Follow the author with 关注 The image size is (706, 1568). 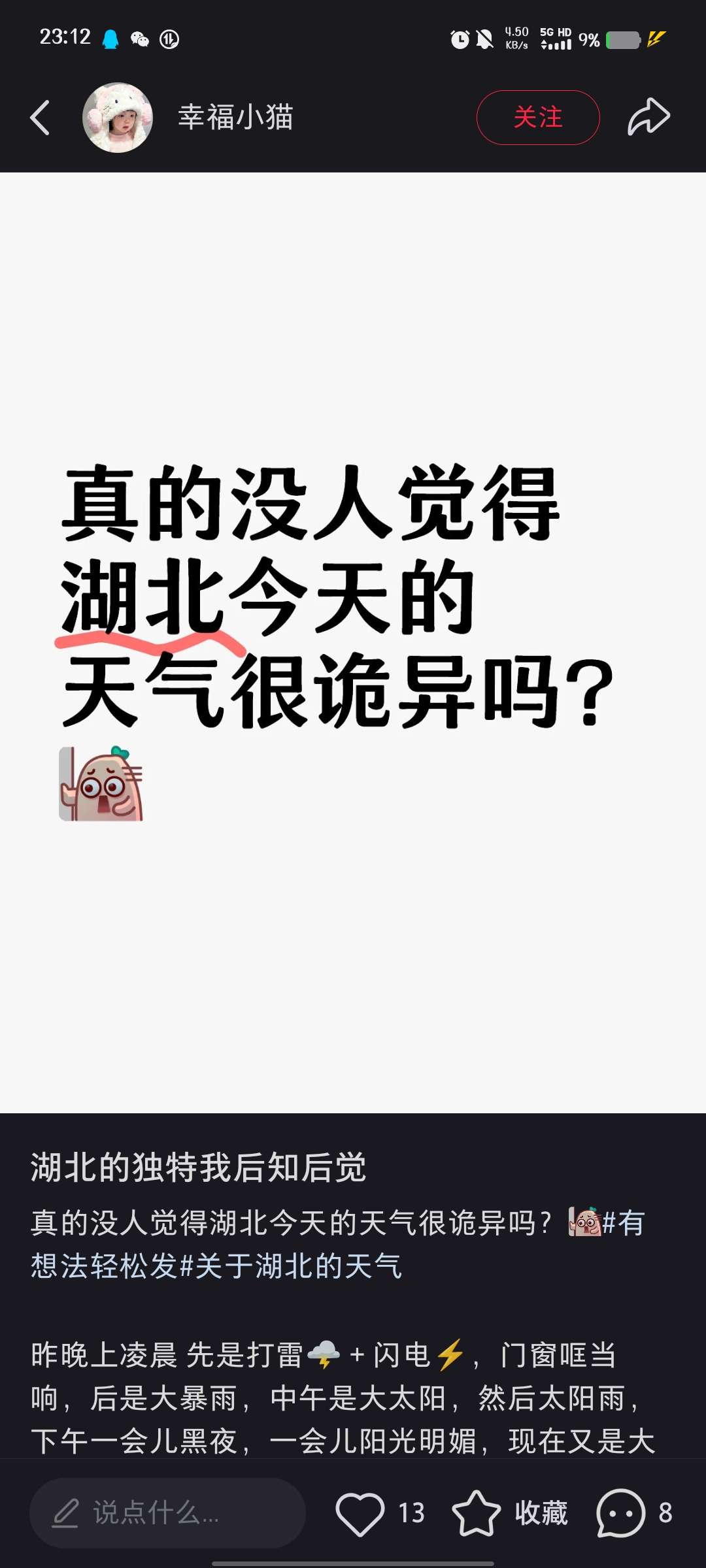tap(537, 118)
